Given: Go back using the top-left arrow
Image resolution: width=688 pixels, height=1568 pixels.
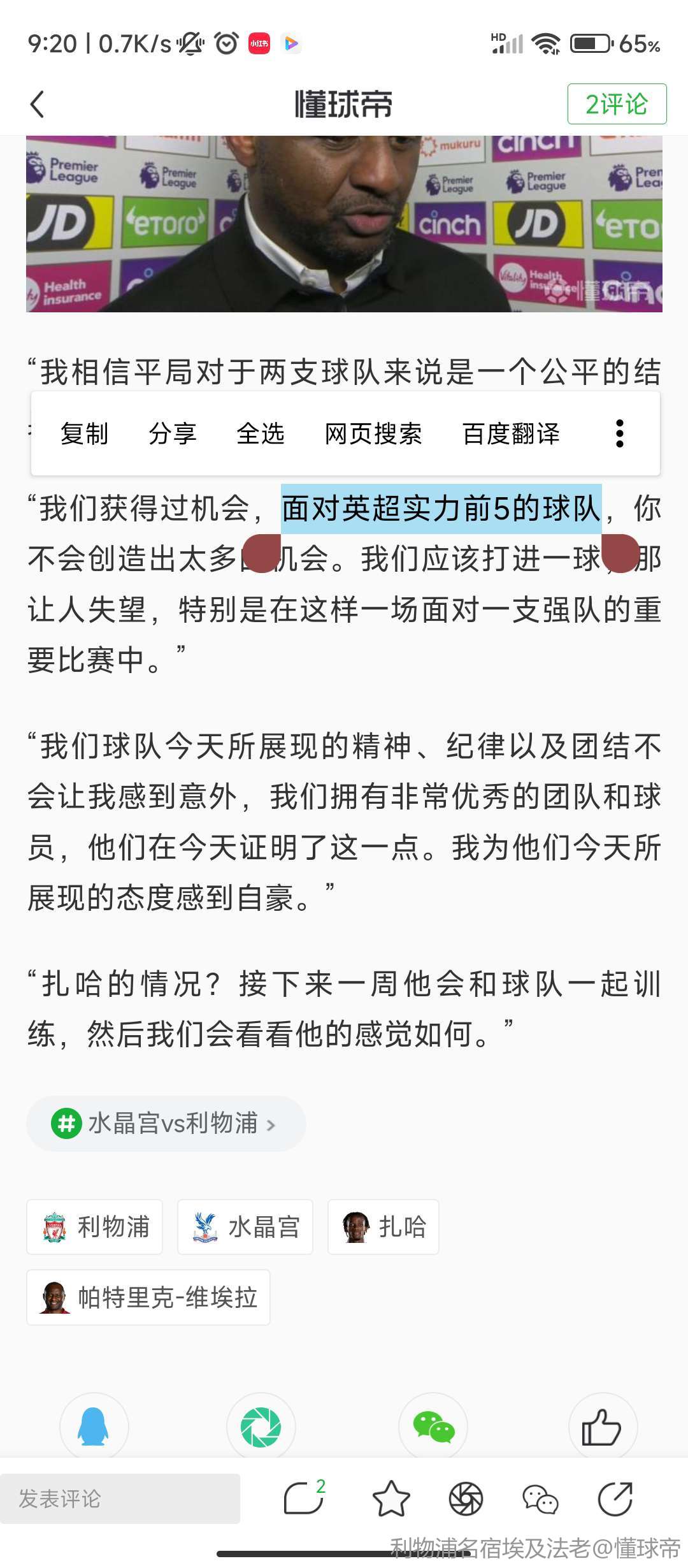Looking at the screenshot, I should point(38,104).
